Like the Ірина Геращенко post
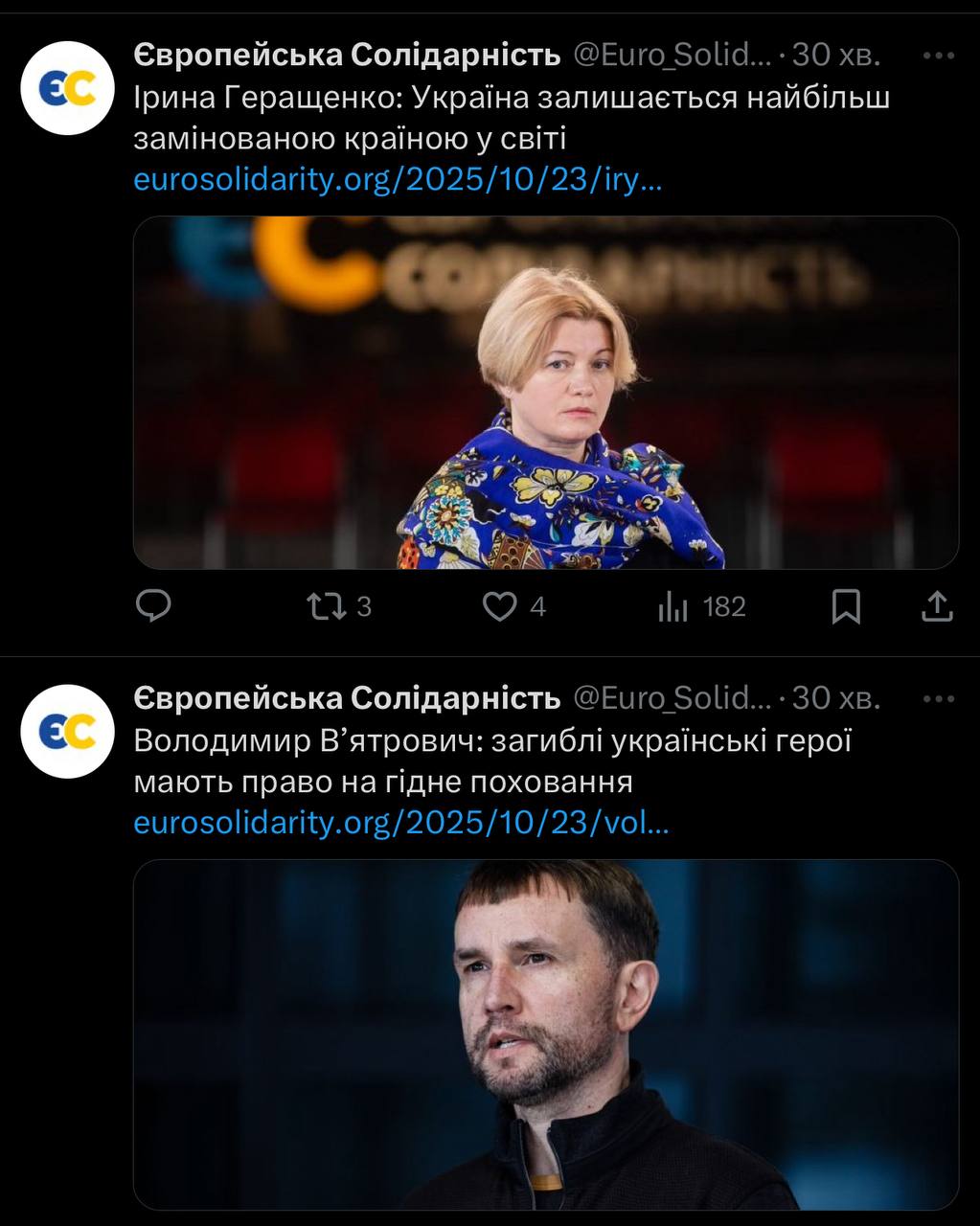 click(499, 606)
